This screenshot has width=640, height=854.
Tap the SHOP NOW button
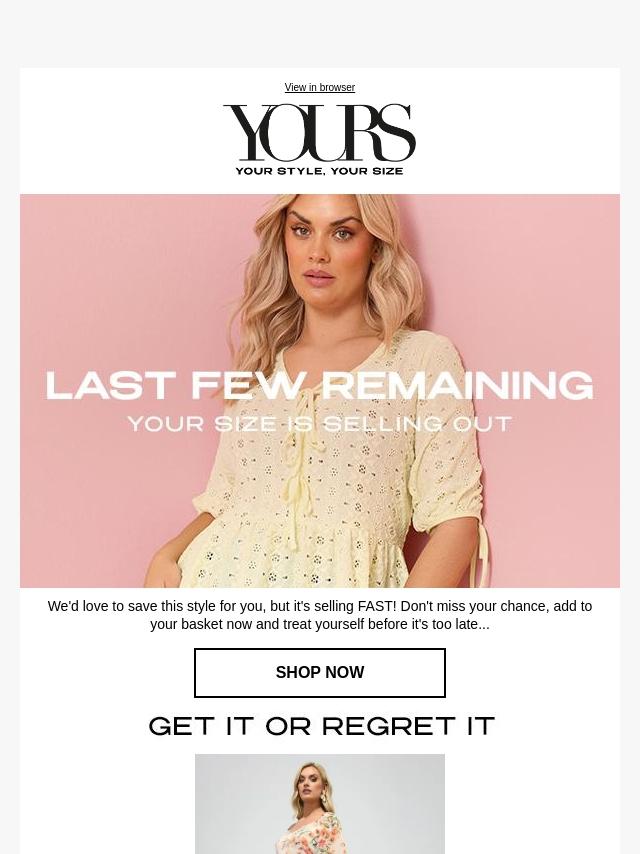[x=319, y=673]
